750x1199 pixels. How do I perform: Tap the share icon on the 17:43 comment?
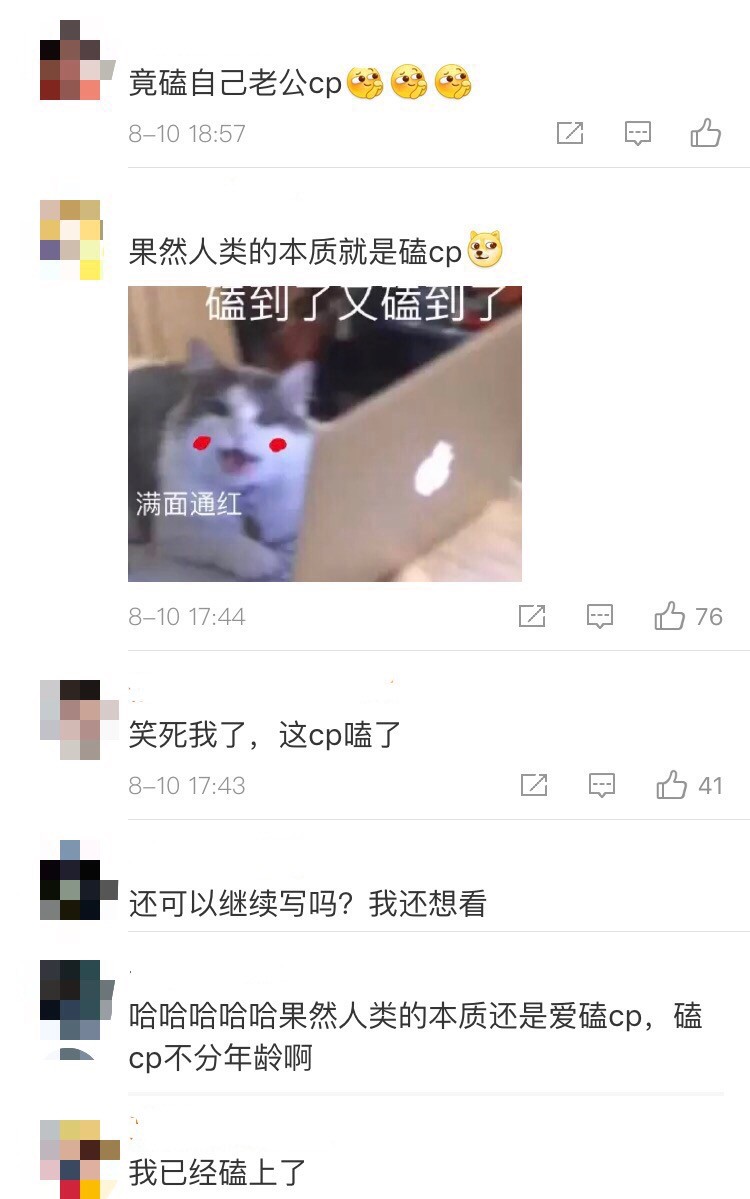click(535, 785)
